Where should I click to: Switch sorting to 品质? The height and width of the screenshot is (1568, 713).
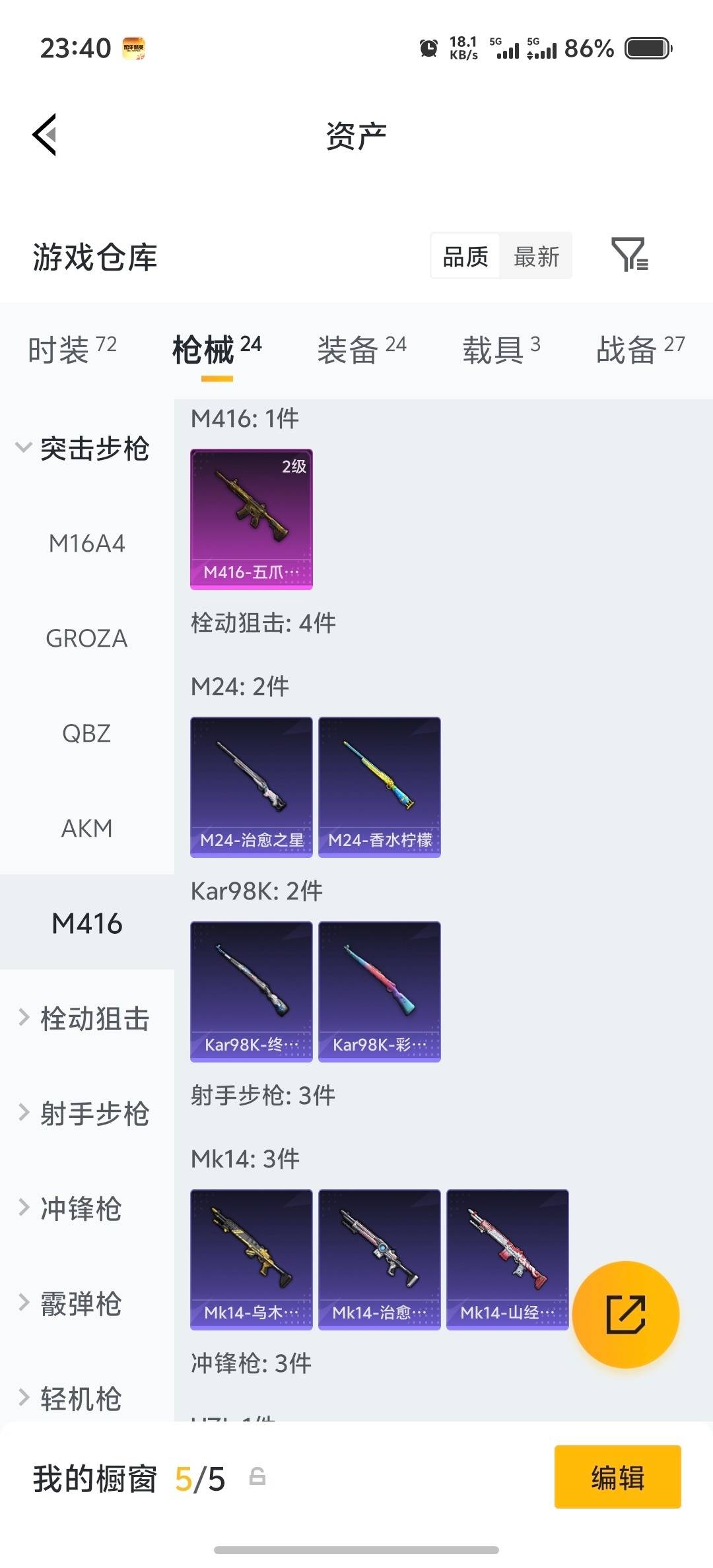(x=464, y=256)
